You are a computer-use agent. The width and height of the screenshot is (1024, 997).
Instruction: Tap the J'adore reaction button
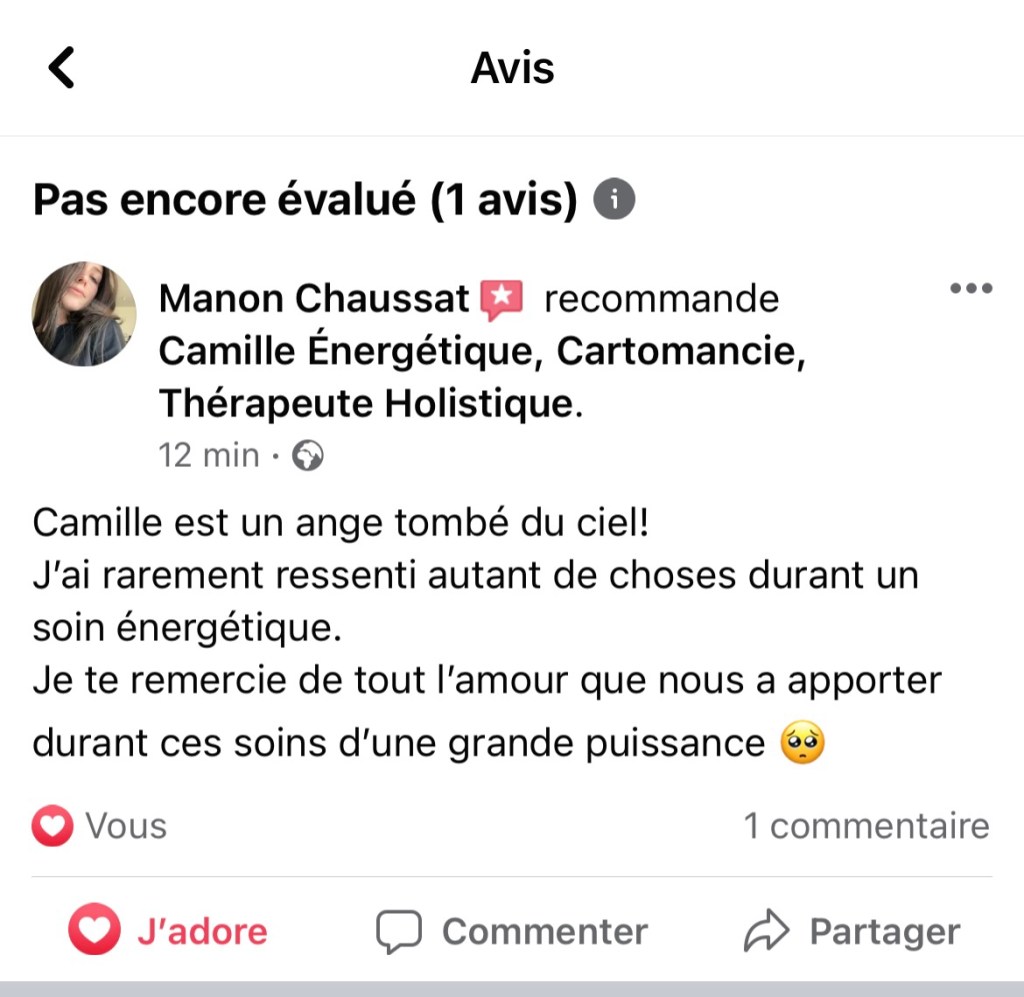pos(168,931)
